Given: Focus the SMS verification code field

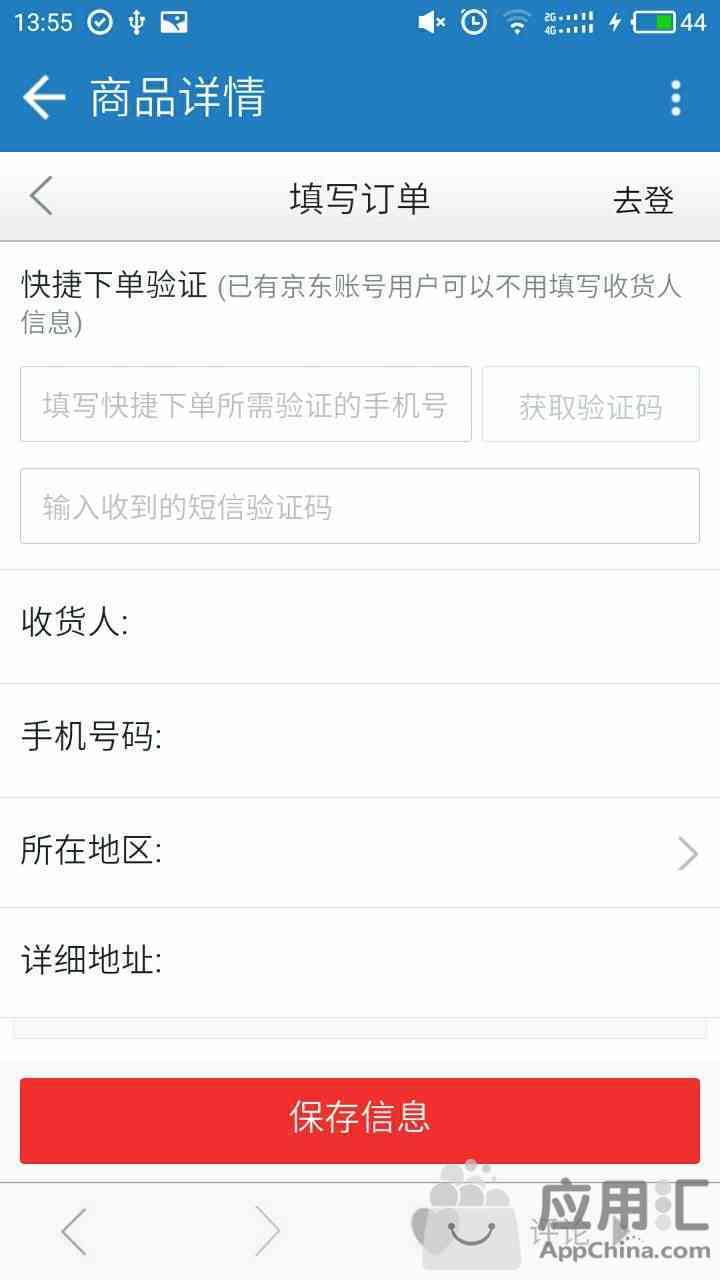Looking at the screenshot, I should 359,506.
